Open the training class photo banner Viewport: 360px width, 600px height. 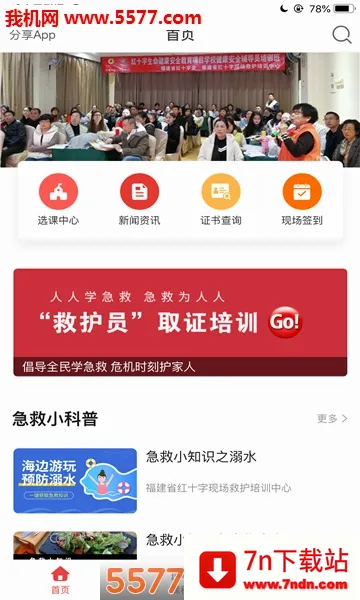(x=180, y=110)
